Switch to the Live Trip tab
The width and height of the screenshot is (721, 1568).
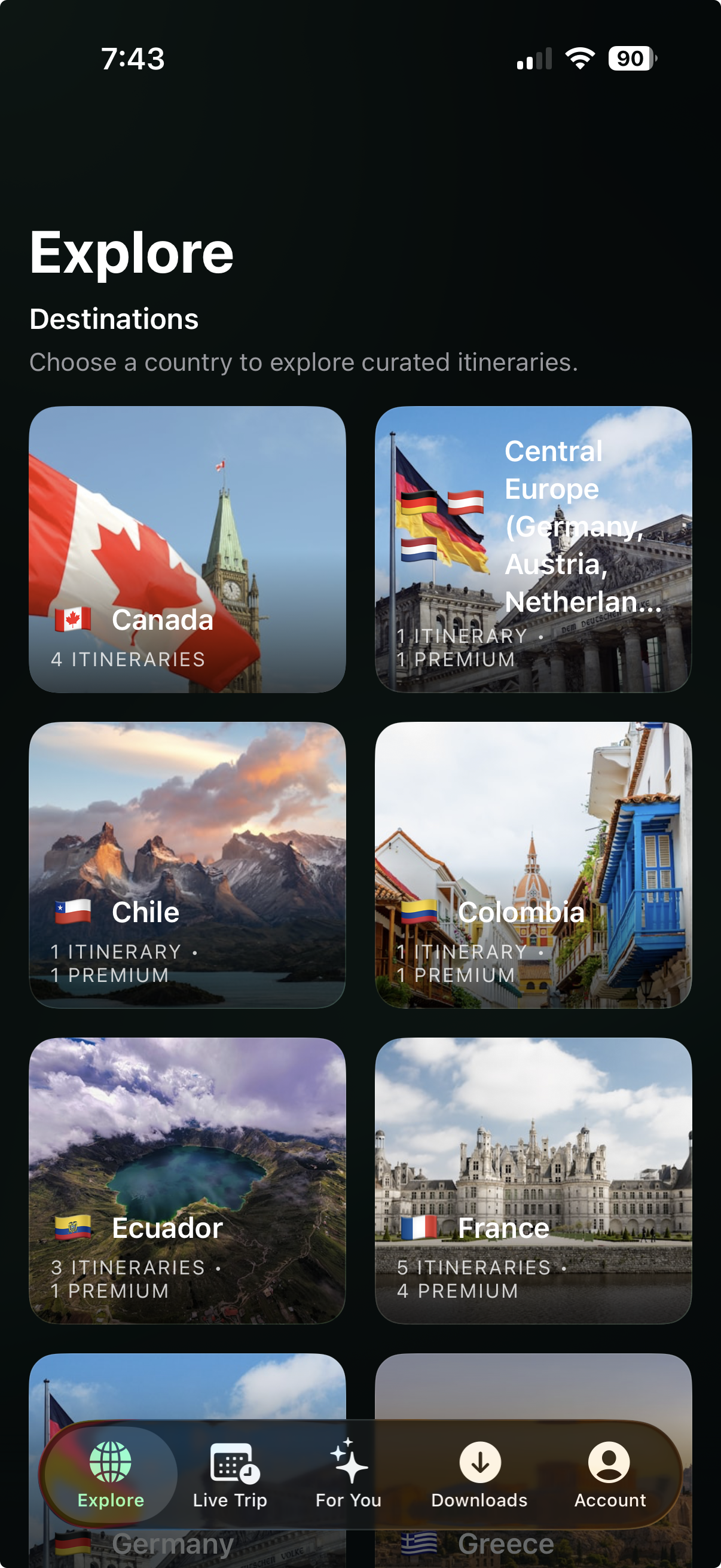230,1474
